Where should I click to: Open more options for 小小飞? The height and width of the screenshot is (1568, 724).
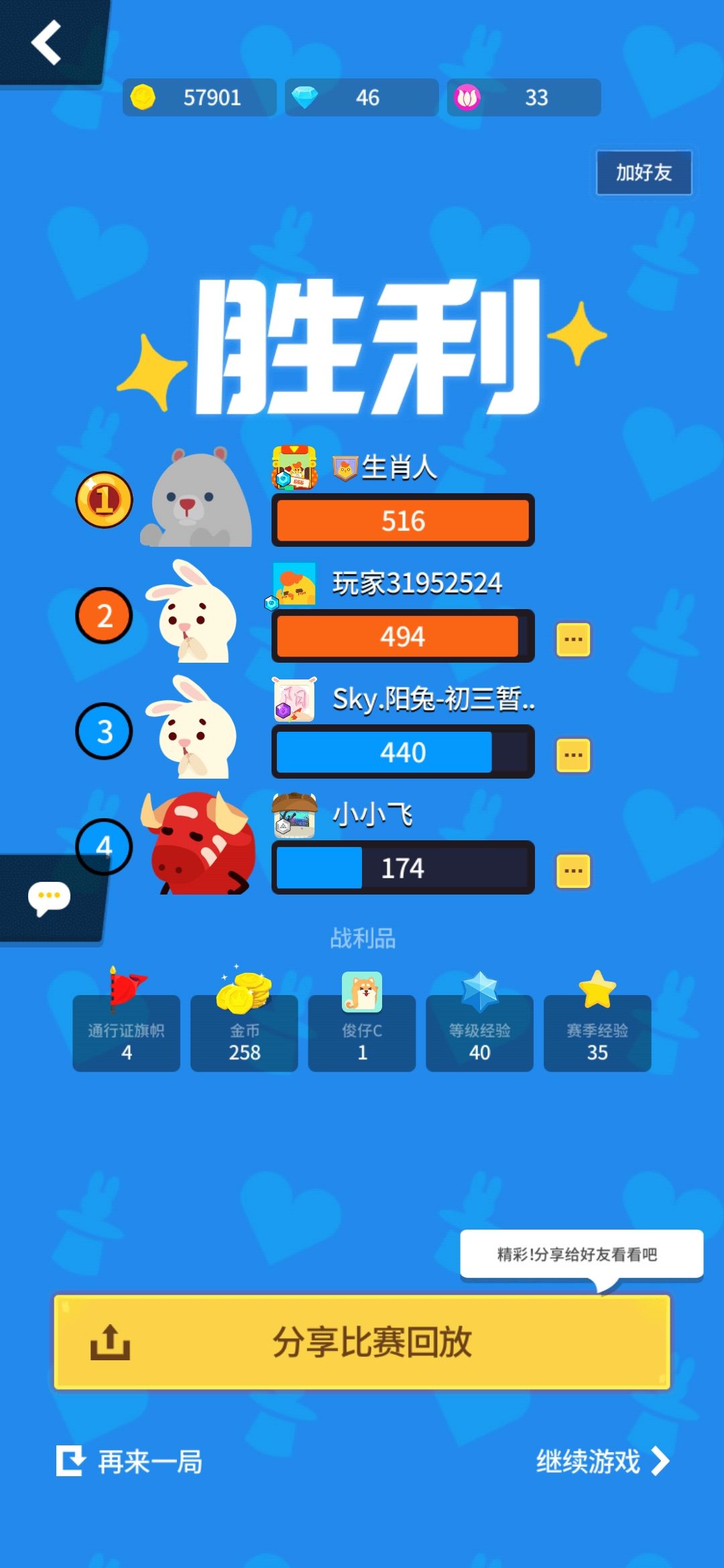(x=573, y=870)
